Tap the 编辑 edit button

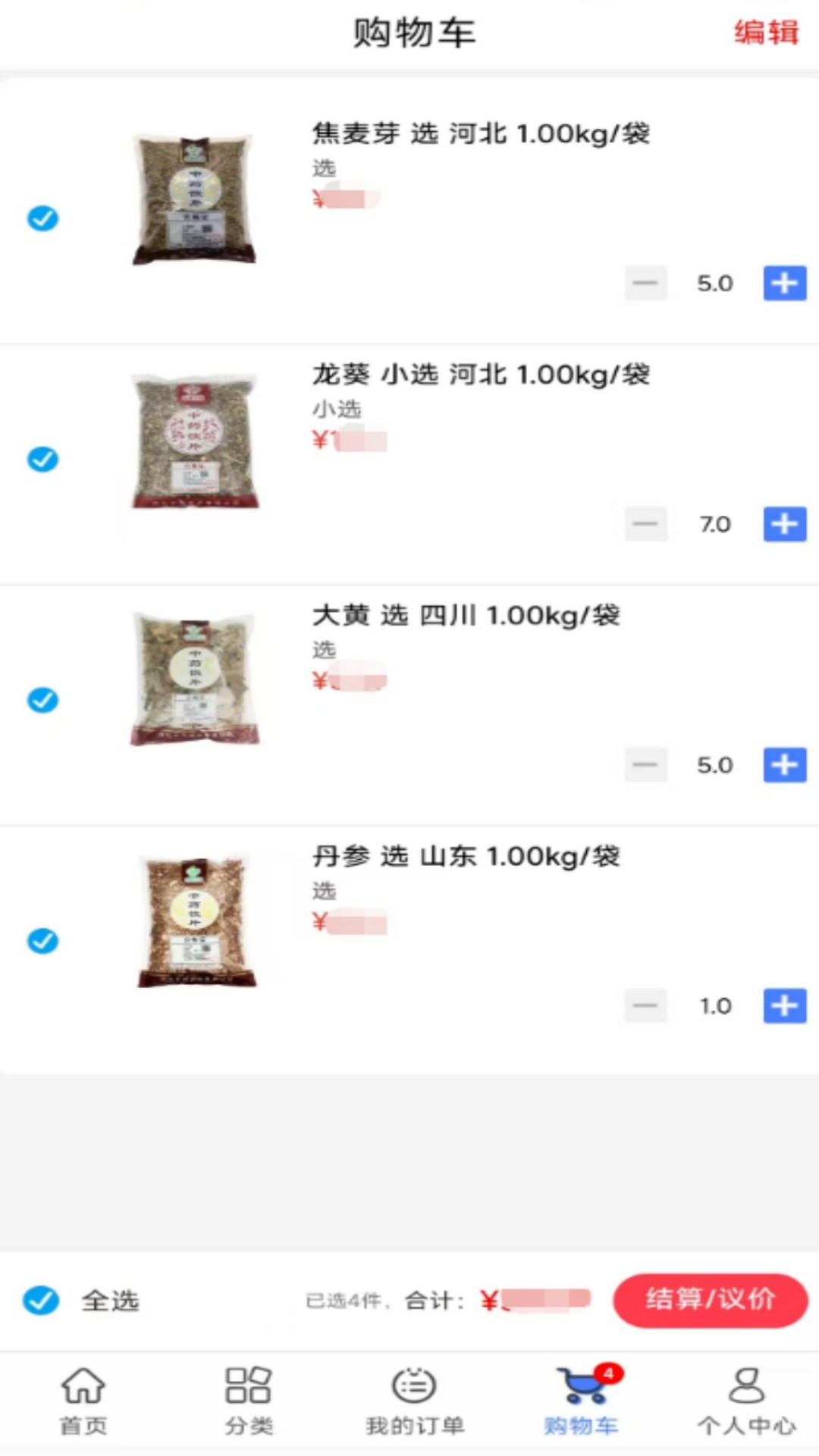765,33
